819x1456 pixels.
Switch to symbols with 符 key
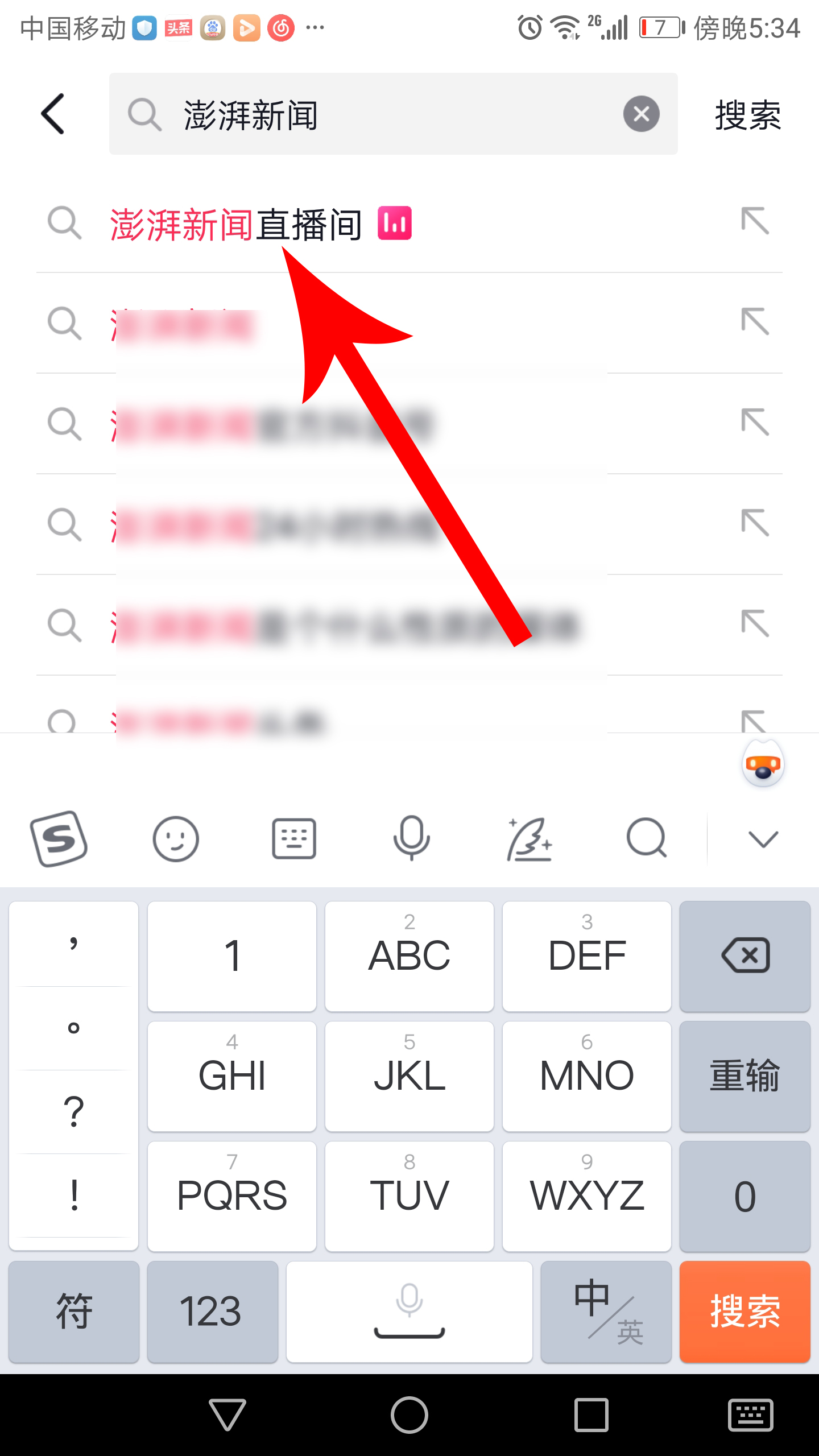(x=74, y=1311)
